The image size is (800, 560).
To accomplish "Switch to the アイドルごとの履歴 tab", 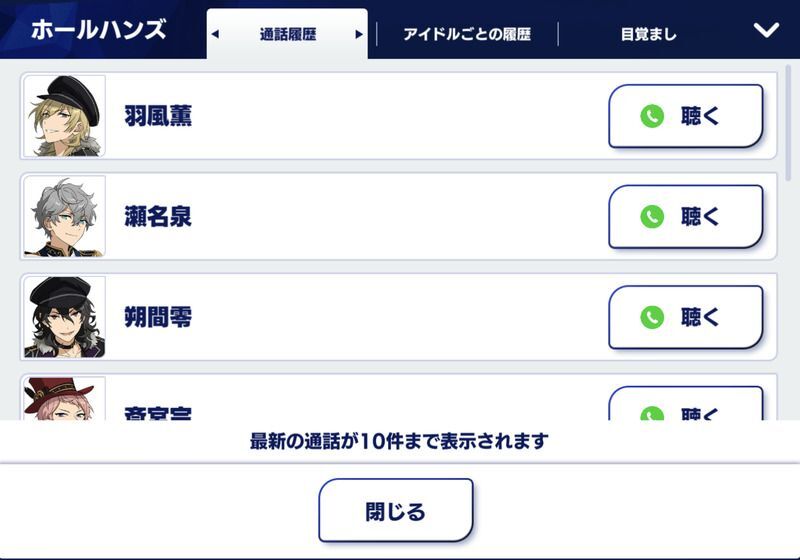I will [467, 34].
